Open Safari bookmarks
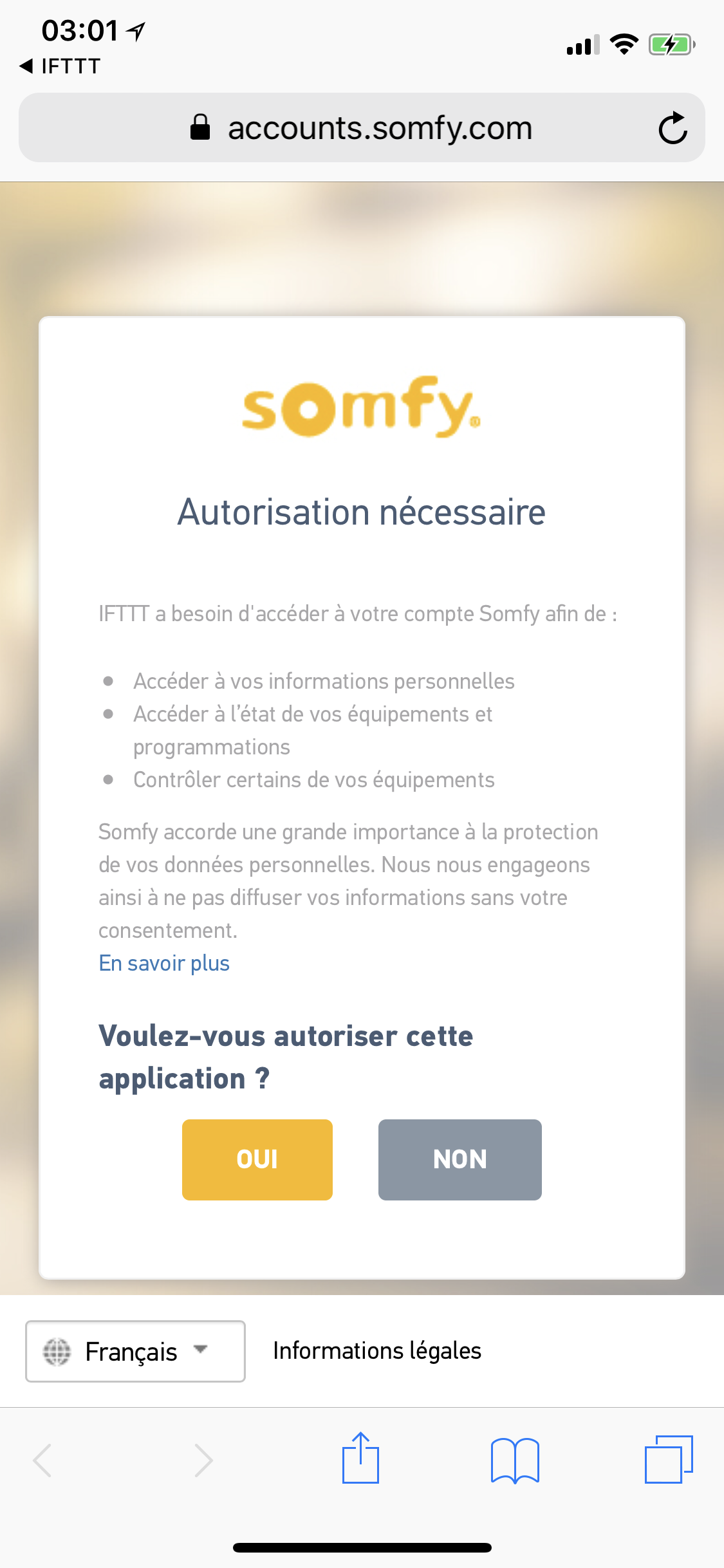This screenshot has width=724, height=1568. (515, 1460)
